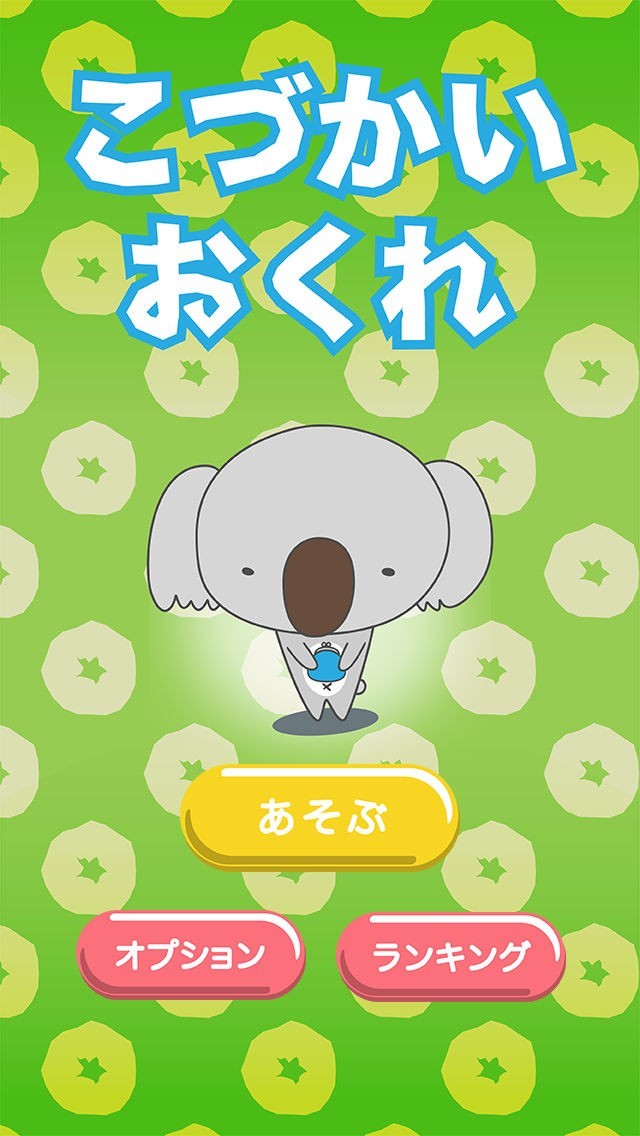Start the game with the あそぶ button
The image size is (640, 1136).
(320, 818)
